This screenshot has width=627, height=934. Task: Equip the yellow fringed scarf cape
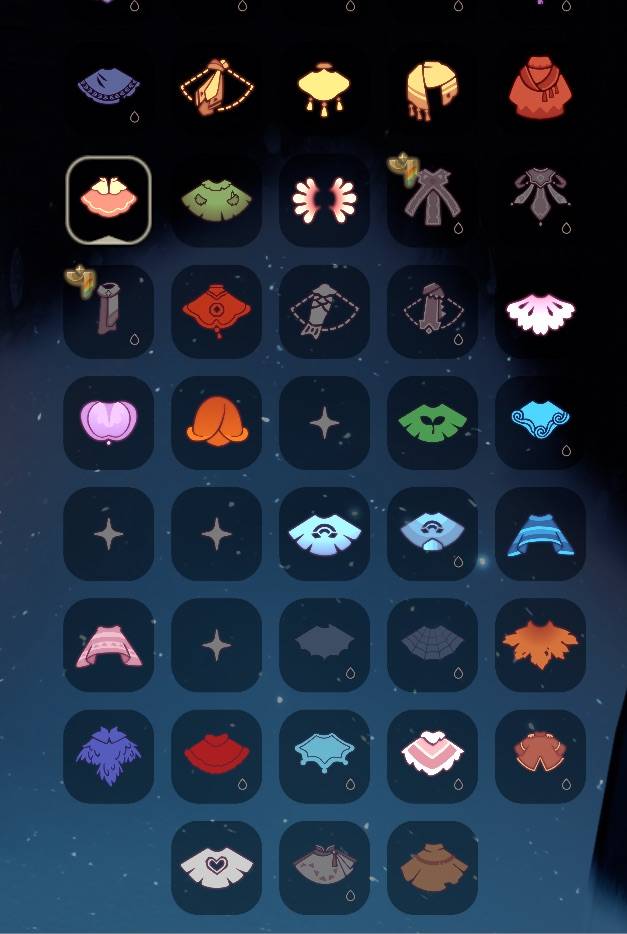coord(432,90)
